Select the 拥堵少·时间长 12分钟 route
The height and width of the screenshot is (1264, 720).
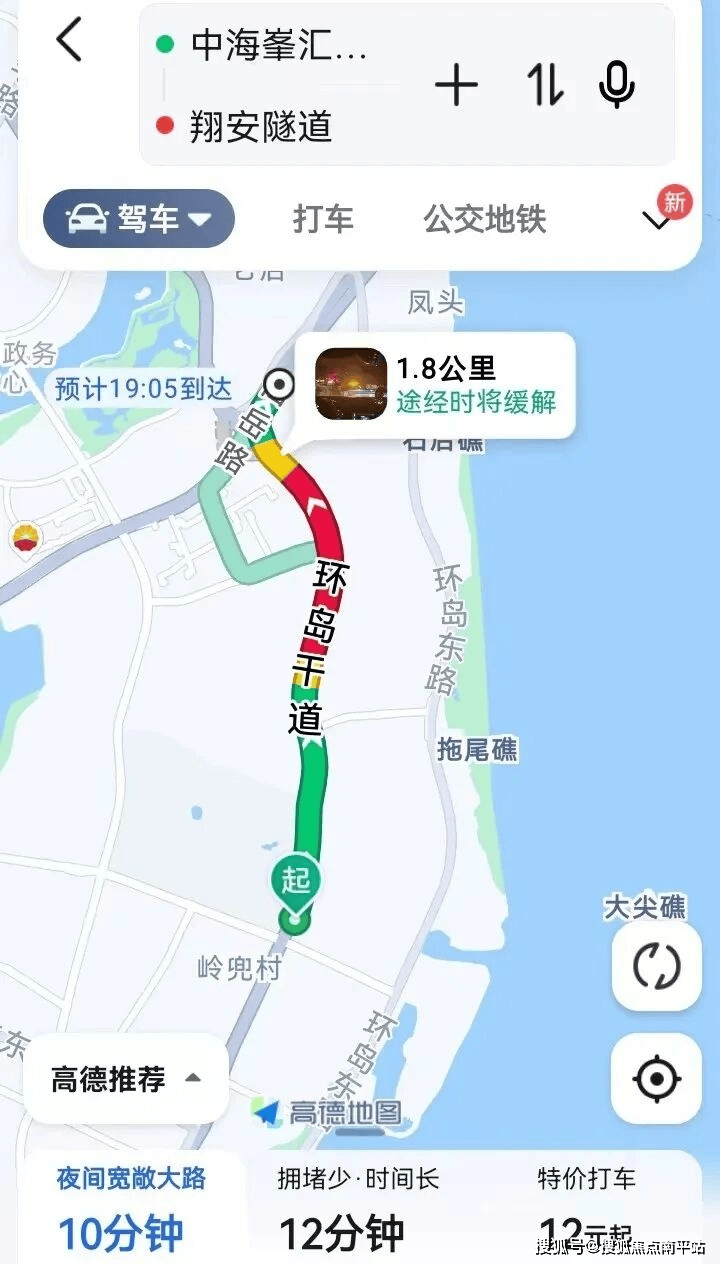[x=358, y=1208]
